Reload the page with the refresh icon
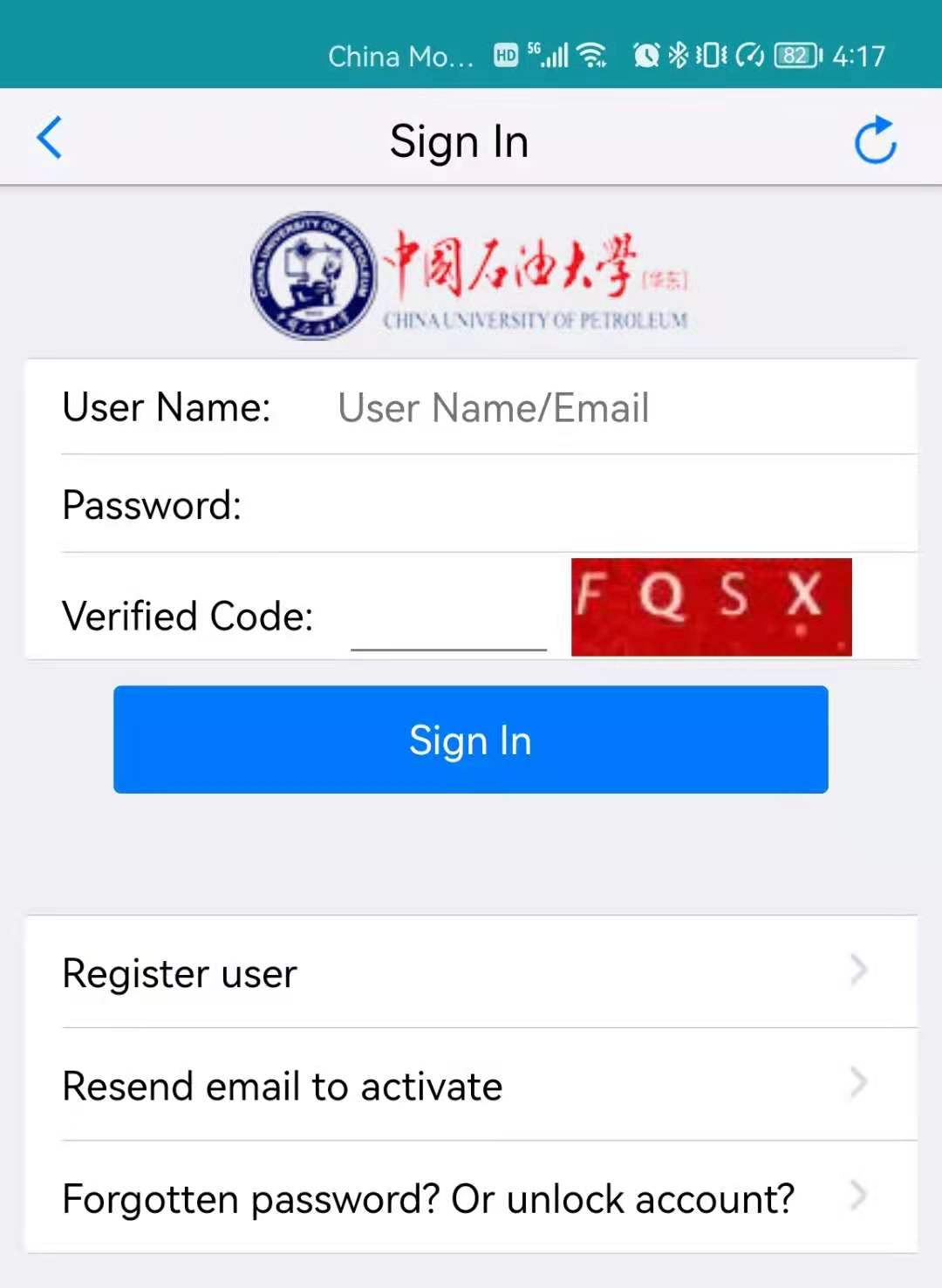Screen dimensions: 942x1288 875,140
